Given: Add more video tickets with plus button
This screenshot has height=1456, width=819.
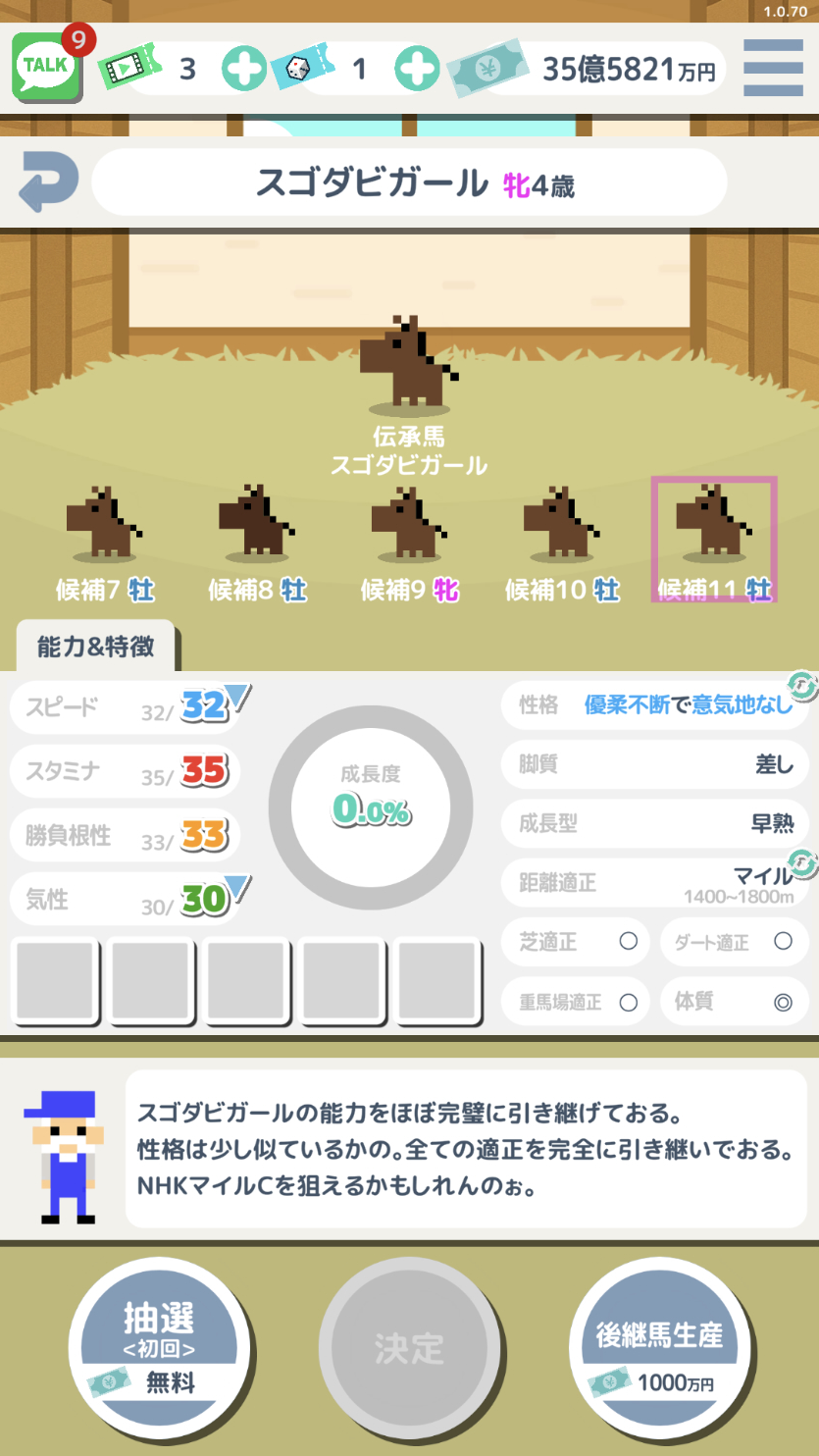Looking at the screenshot, I should (244, 69).
